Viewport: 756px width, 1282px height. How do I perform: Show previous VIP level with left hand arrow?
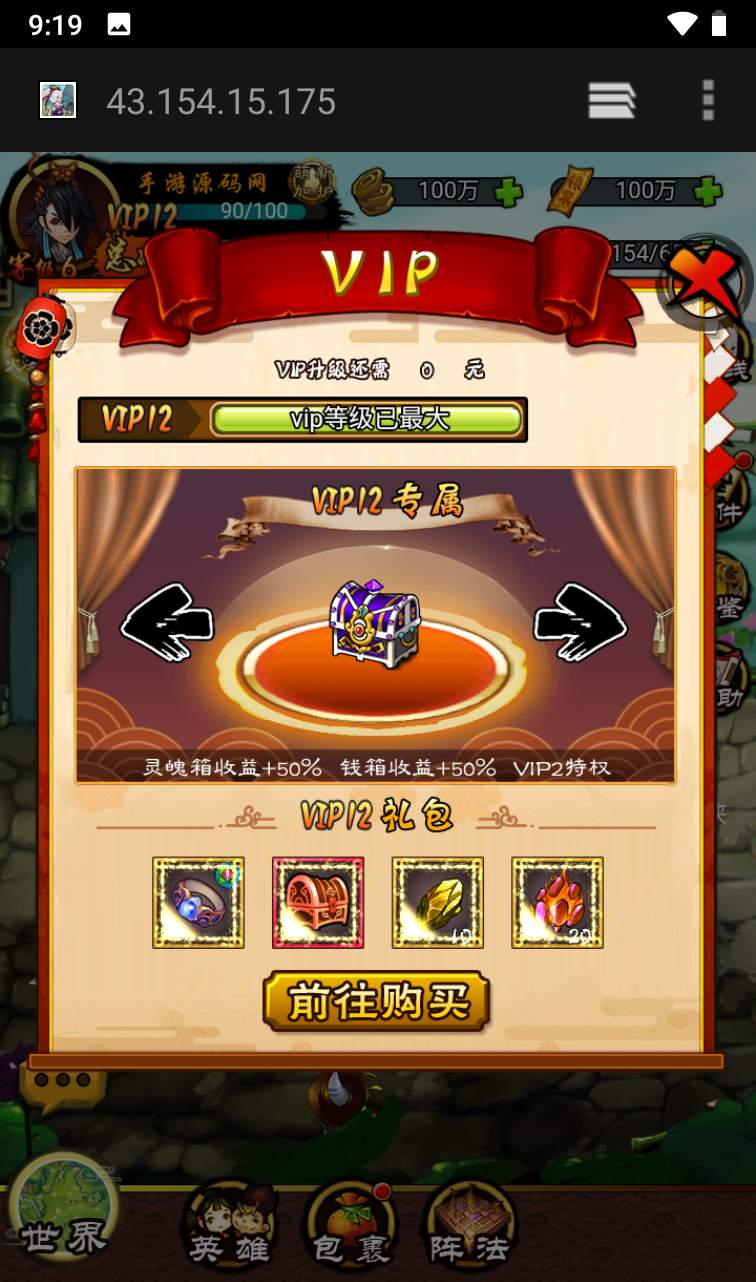point(167,623)
